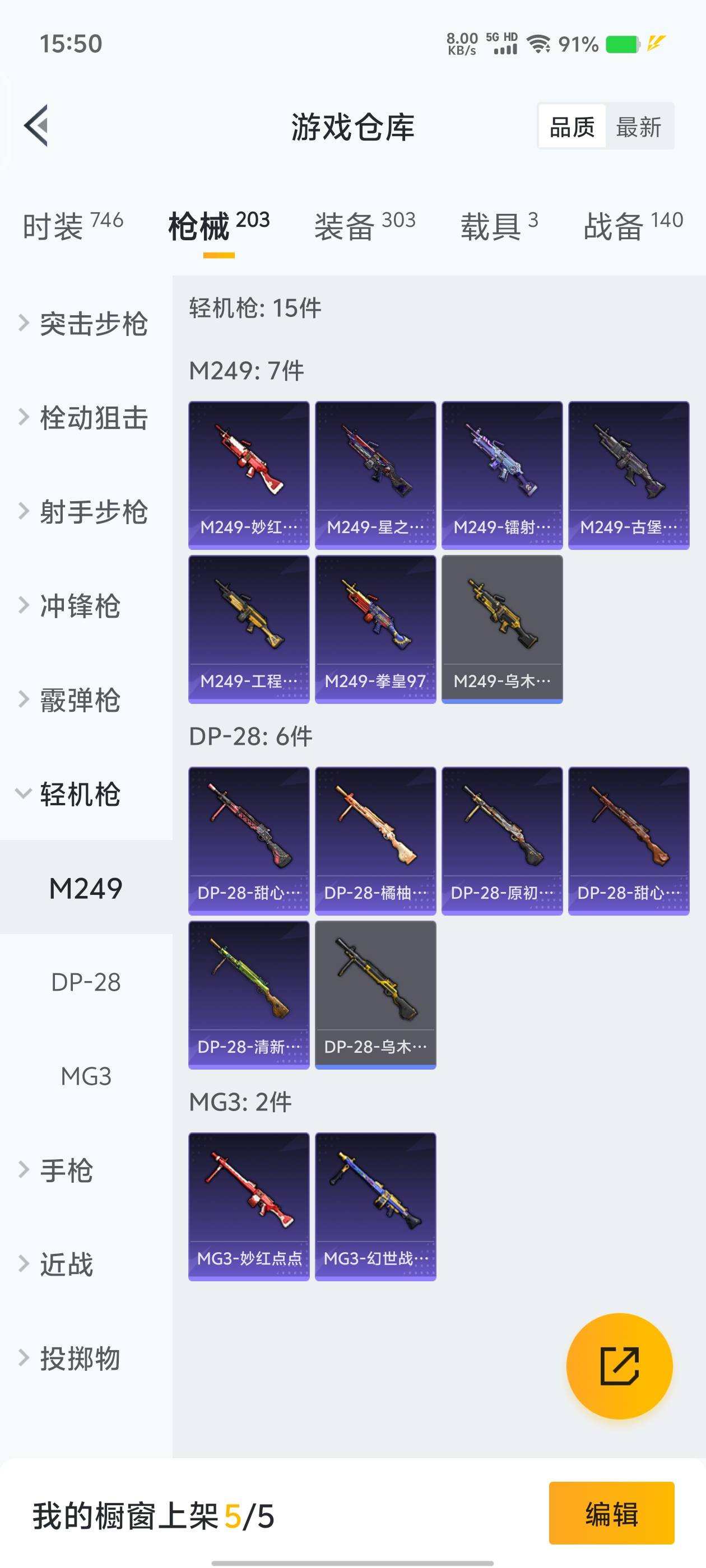Image resolution: width=706 pixels, height=1568 pixels.
Task: Switch to the 时装 tab
Action: (55, 224)
